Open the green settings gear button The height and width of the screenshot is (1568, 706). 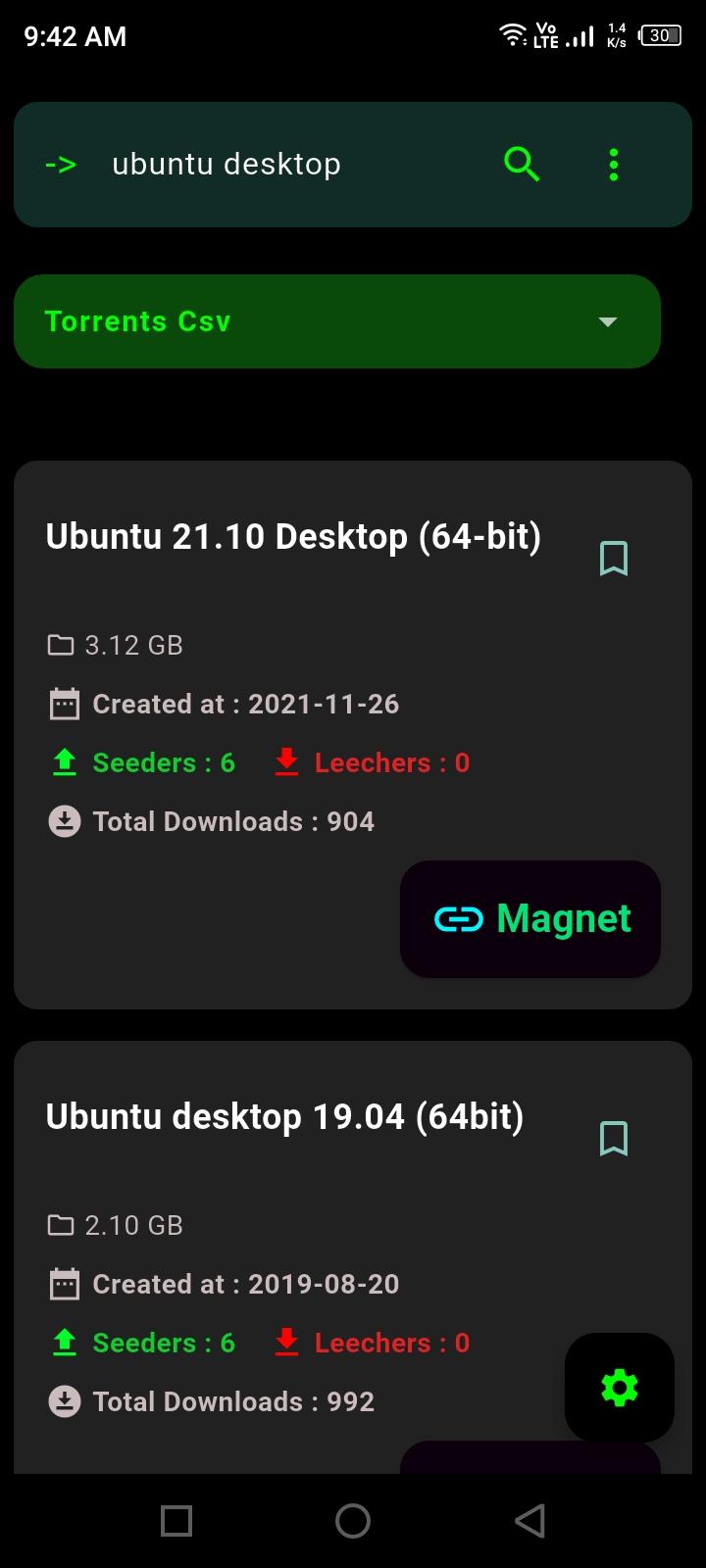tap(619, 1388)
